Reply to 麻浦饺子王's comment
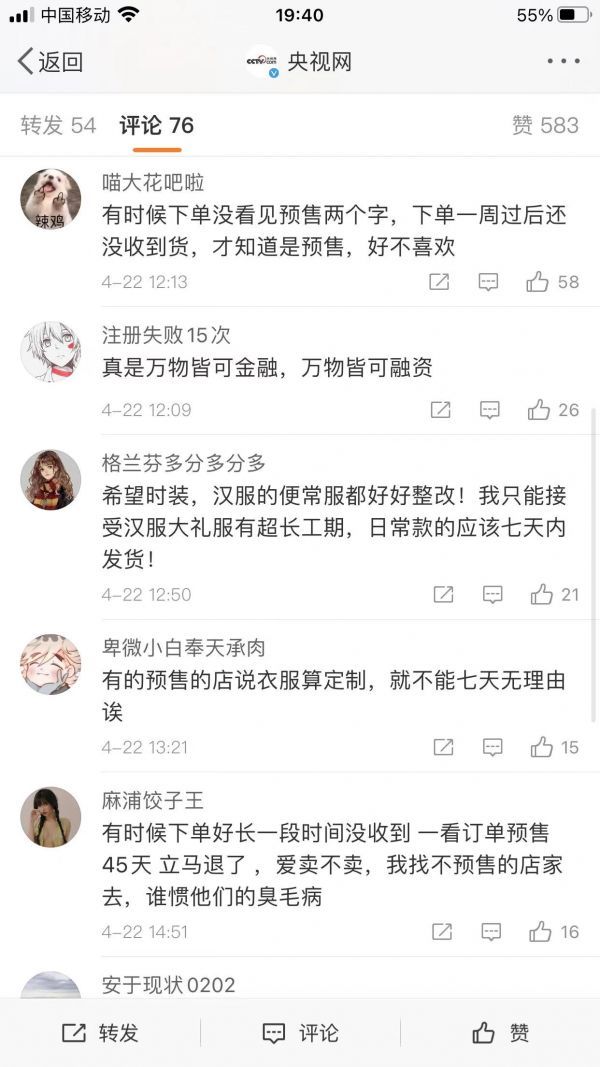The width and height of the screenshot is (600, 1067). pyautogui.click(x=492, y=931)
